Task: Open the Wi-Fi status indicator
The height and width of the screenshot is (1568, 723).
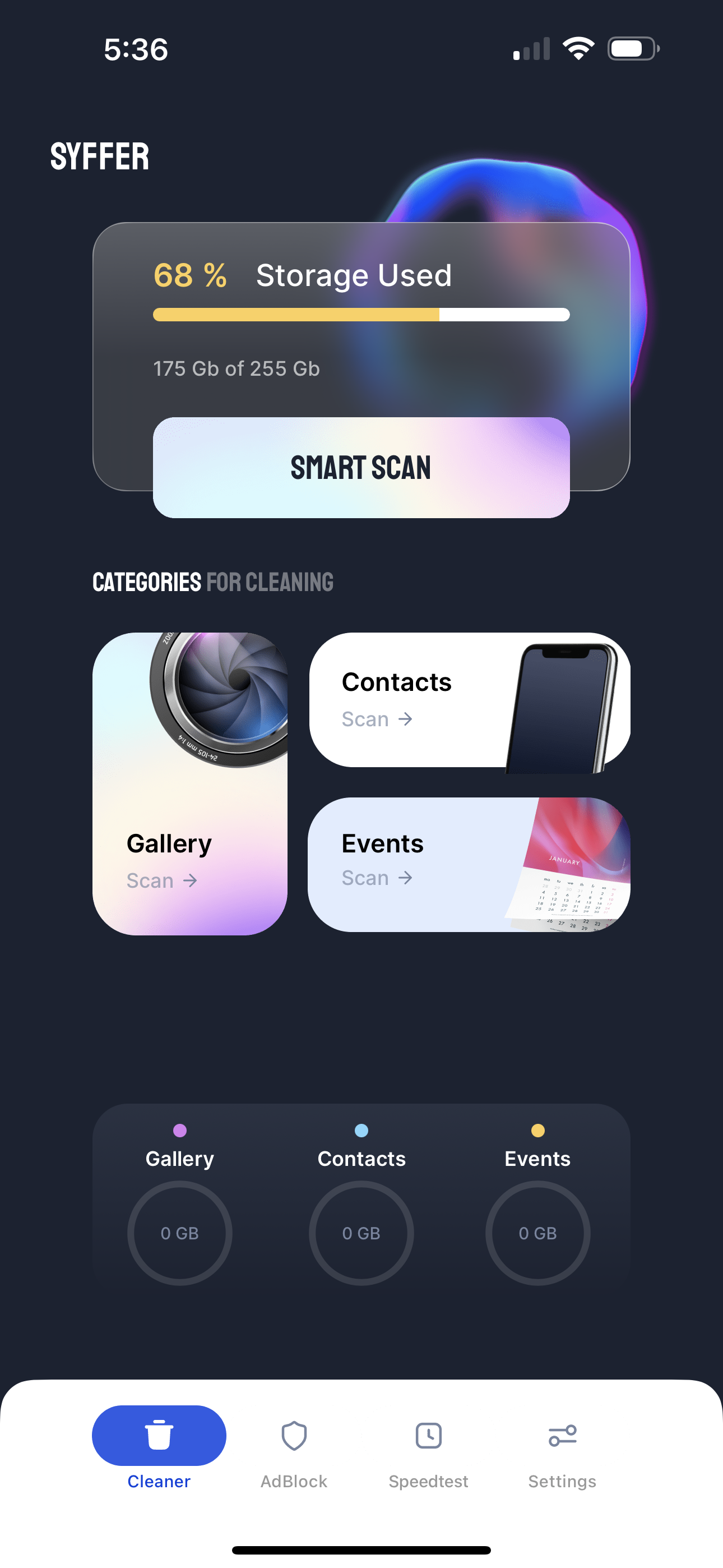Action: point(579,50)
